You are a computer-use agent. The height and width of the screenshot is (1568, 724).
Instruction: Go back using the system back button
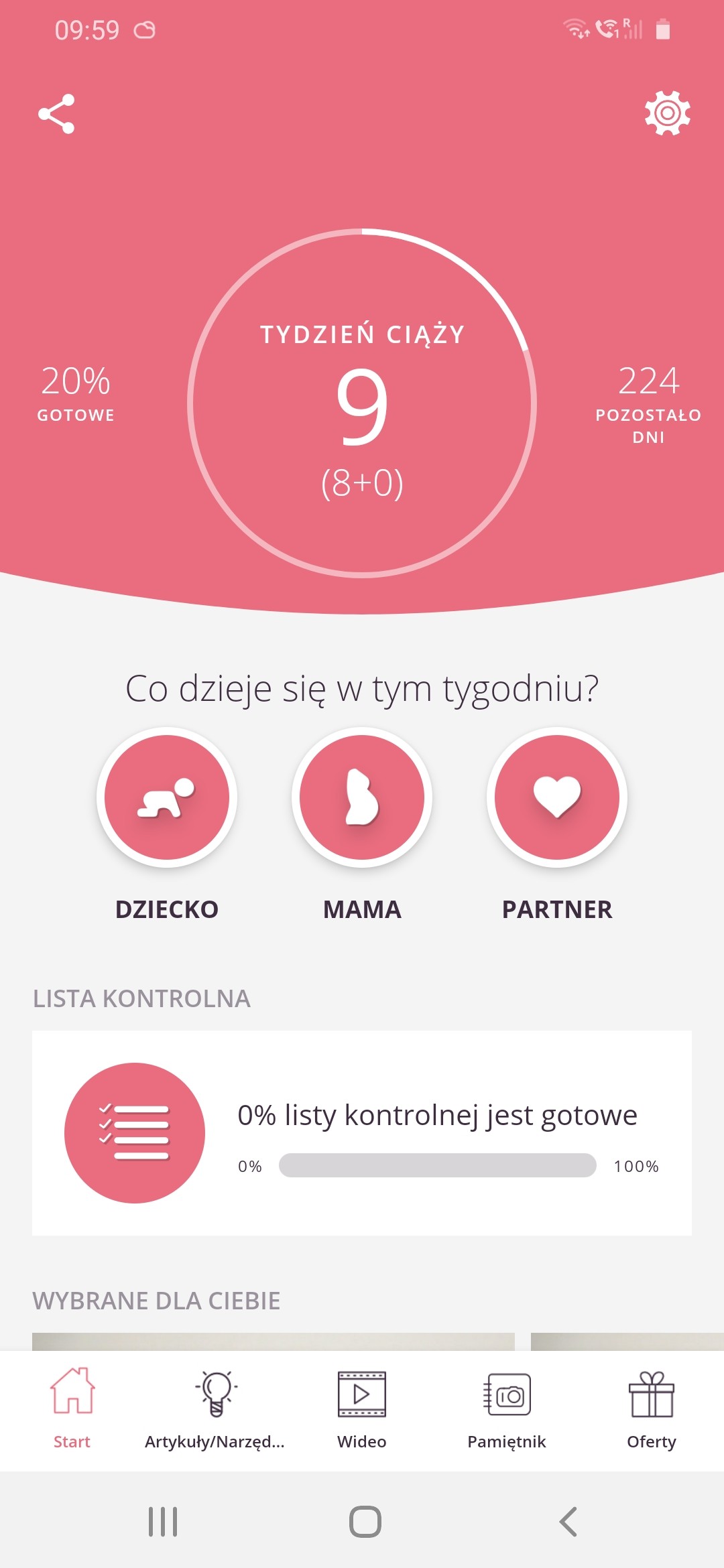(568, 1521)
